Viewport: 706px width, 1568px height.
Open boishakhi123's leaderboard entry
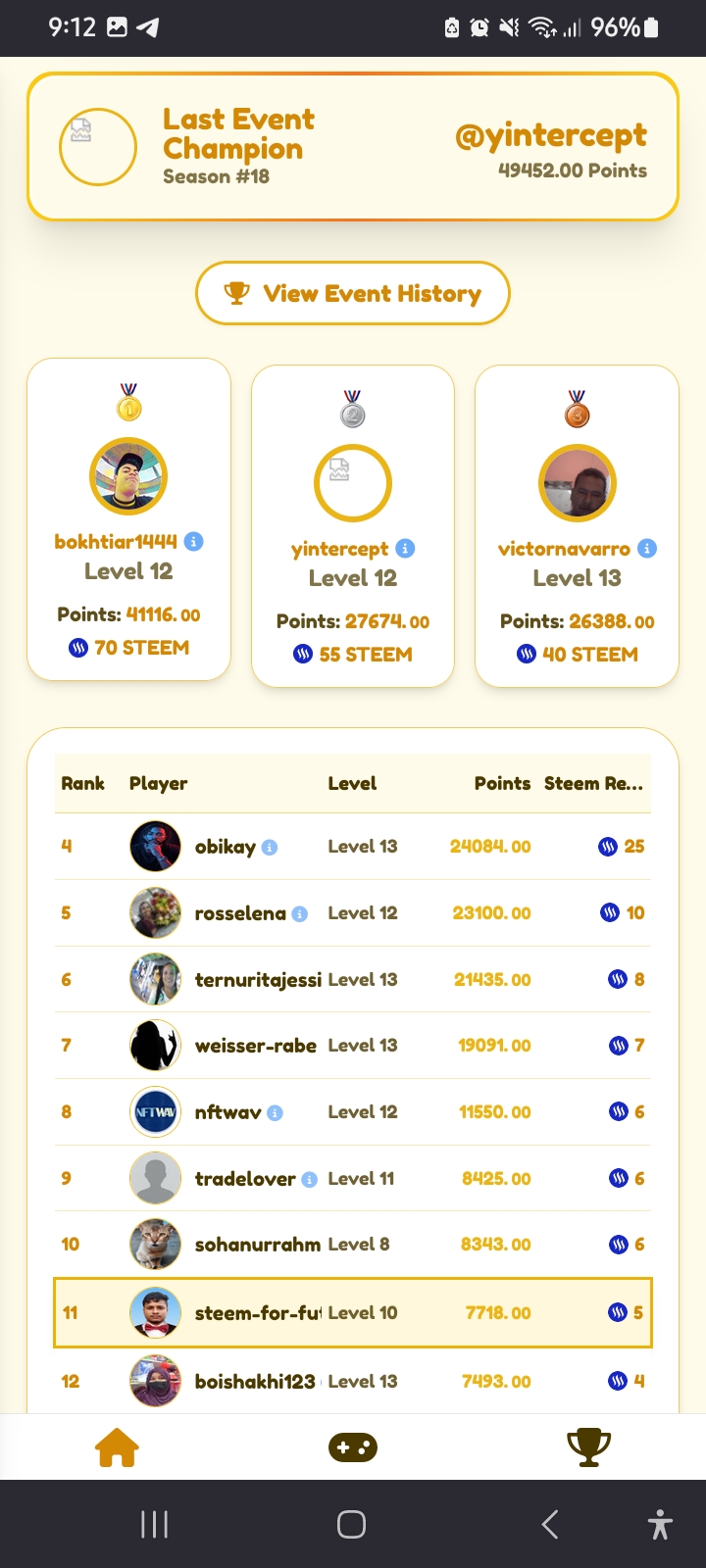tap(353, 1381)
